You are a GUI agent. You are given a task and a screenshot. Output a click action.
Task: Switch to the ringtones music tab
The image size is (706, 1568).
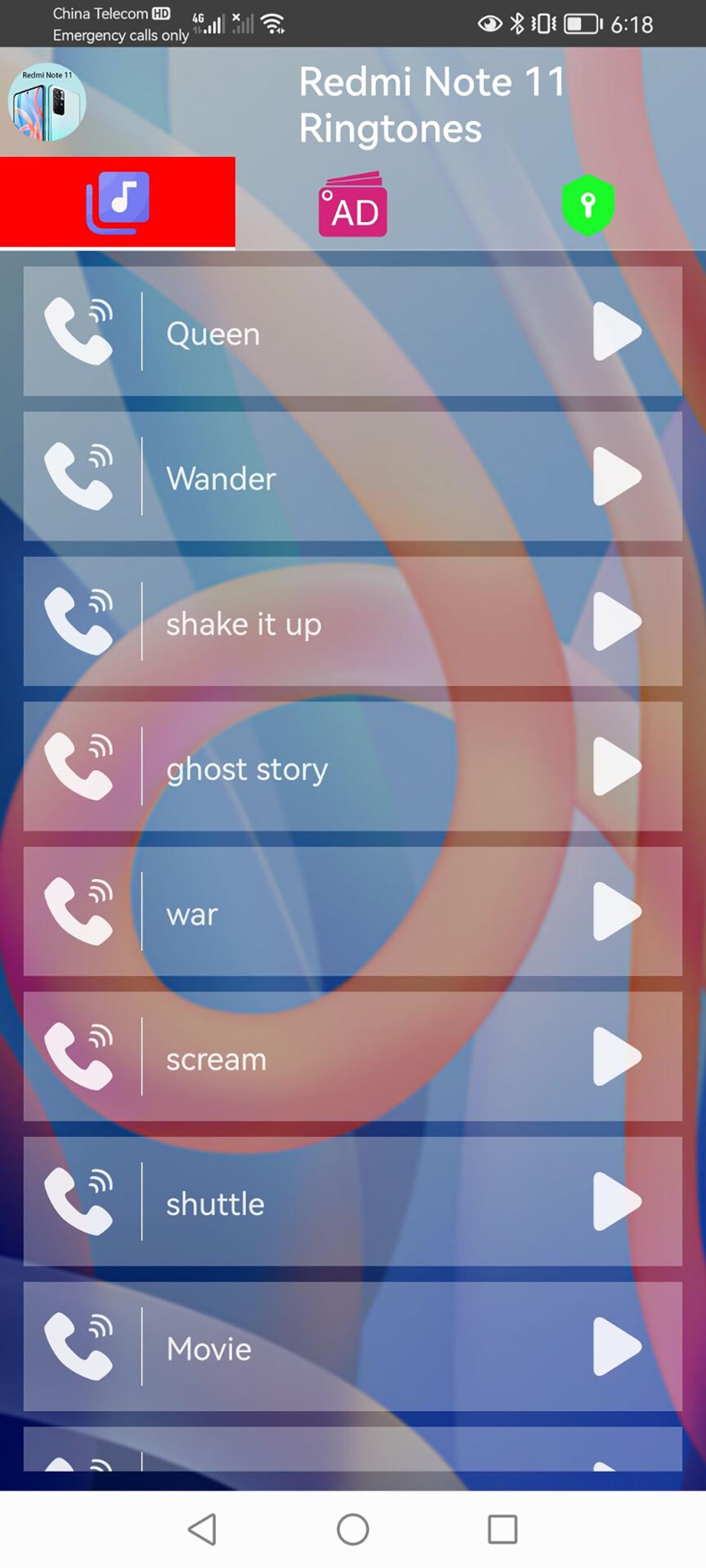117,203
